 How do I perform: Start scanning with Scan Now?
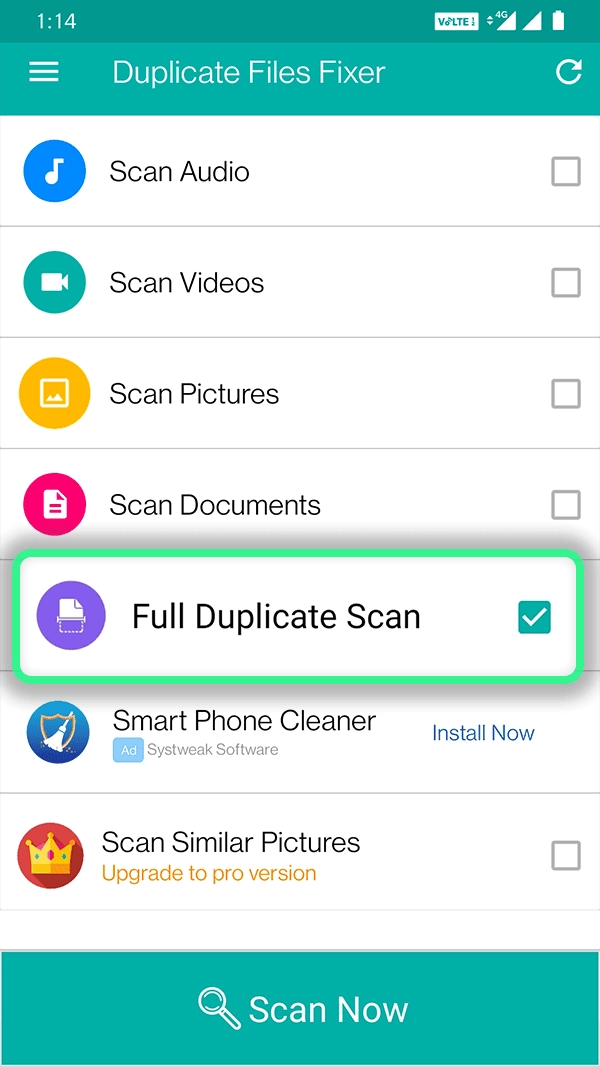[300, 1008]
